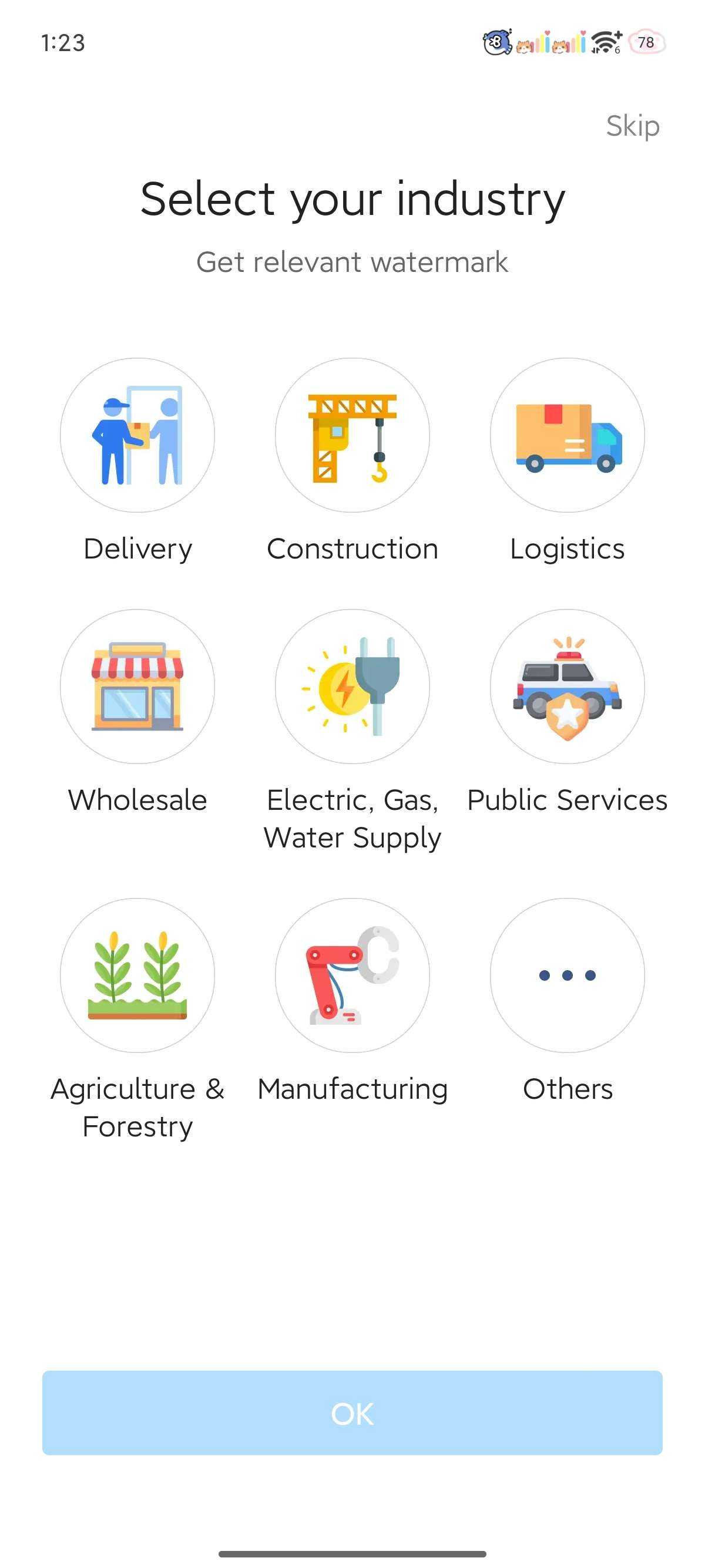The height and width of the screenshot is (1568, 705).
Task: Choose the Manufacturing industry
Action: pyautogui.click(x=352, y=975)
